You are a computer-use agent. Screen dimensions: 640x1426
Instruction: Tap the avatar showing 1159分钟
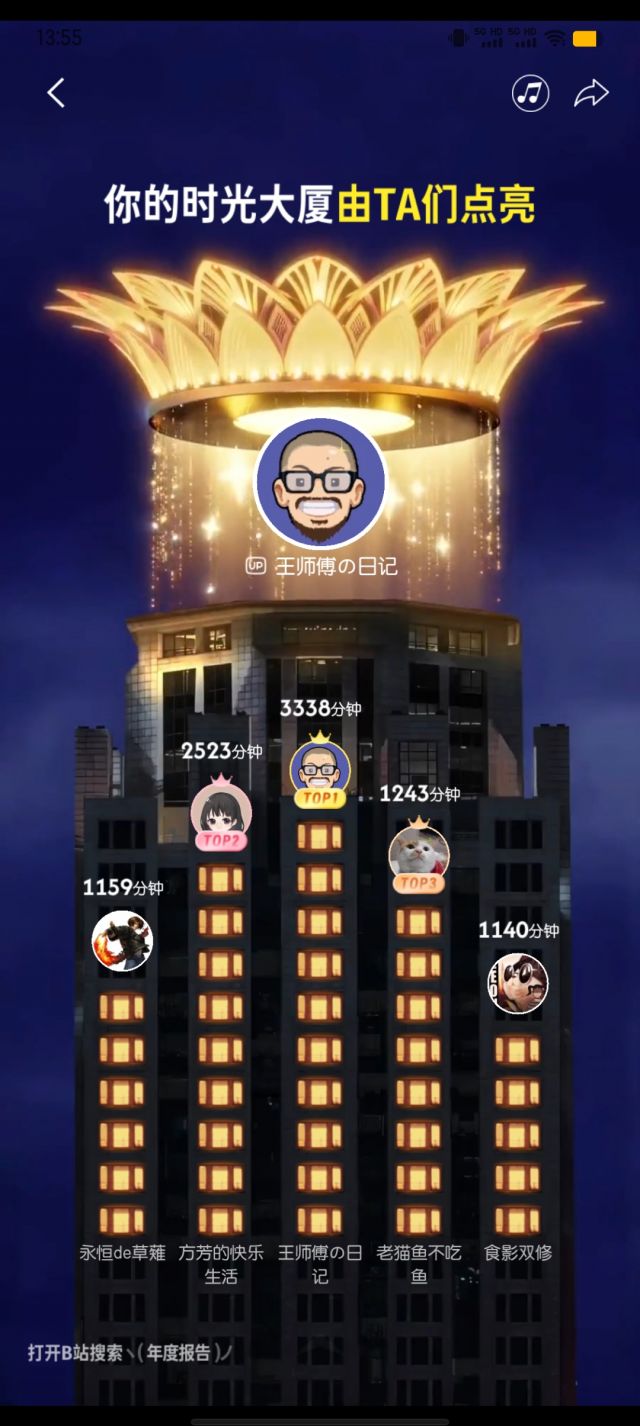click(122, 940)
